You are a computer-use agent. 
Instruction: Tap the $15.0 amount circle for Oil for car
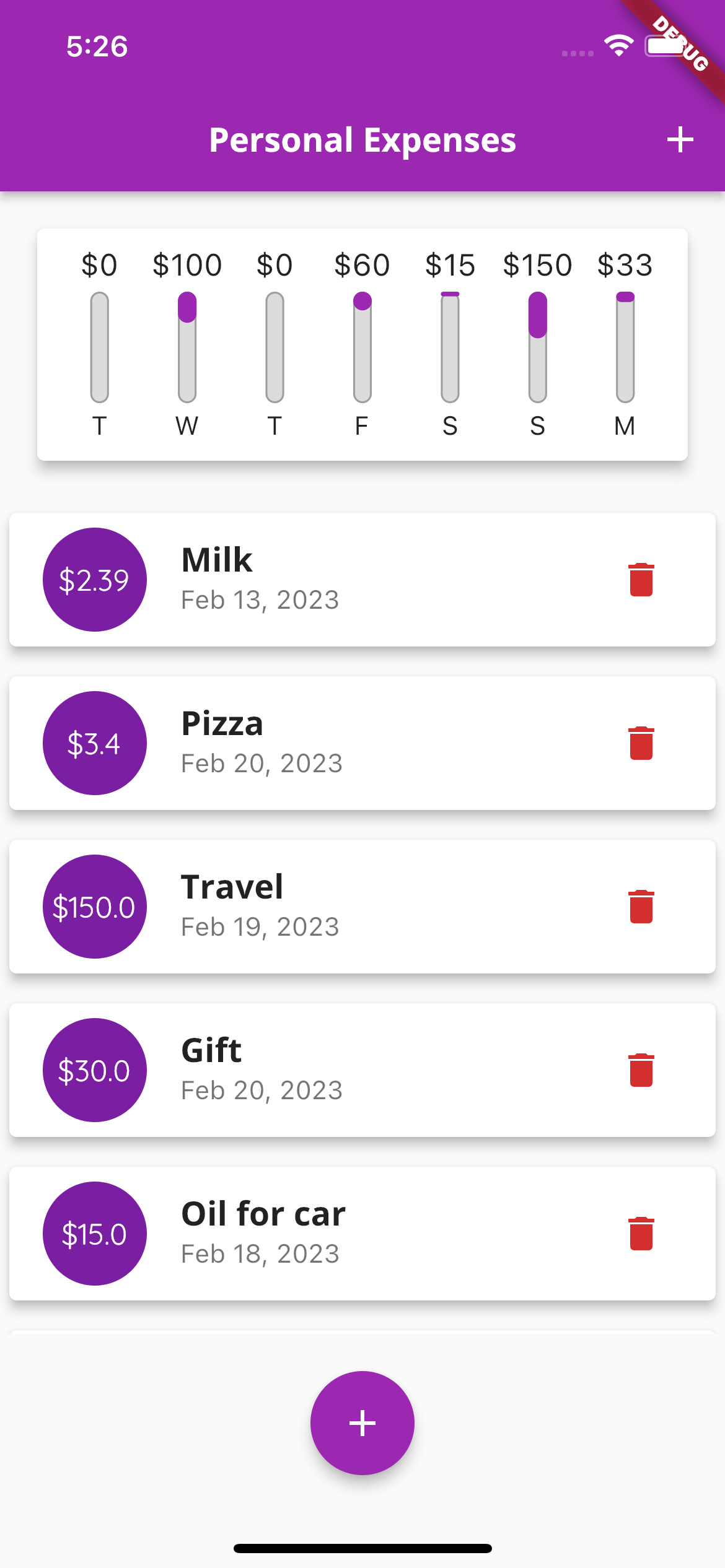coord(94,1233)
